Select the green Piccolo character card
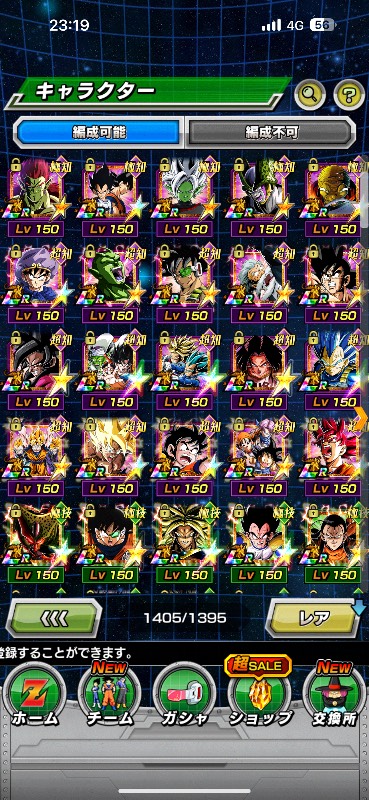 click(x=110, y=284)
